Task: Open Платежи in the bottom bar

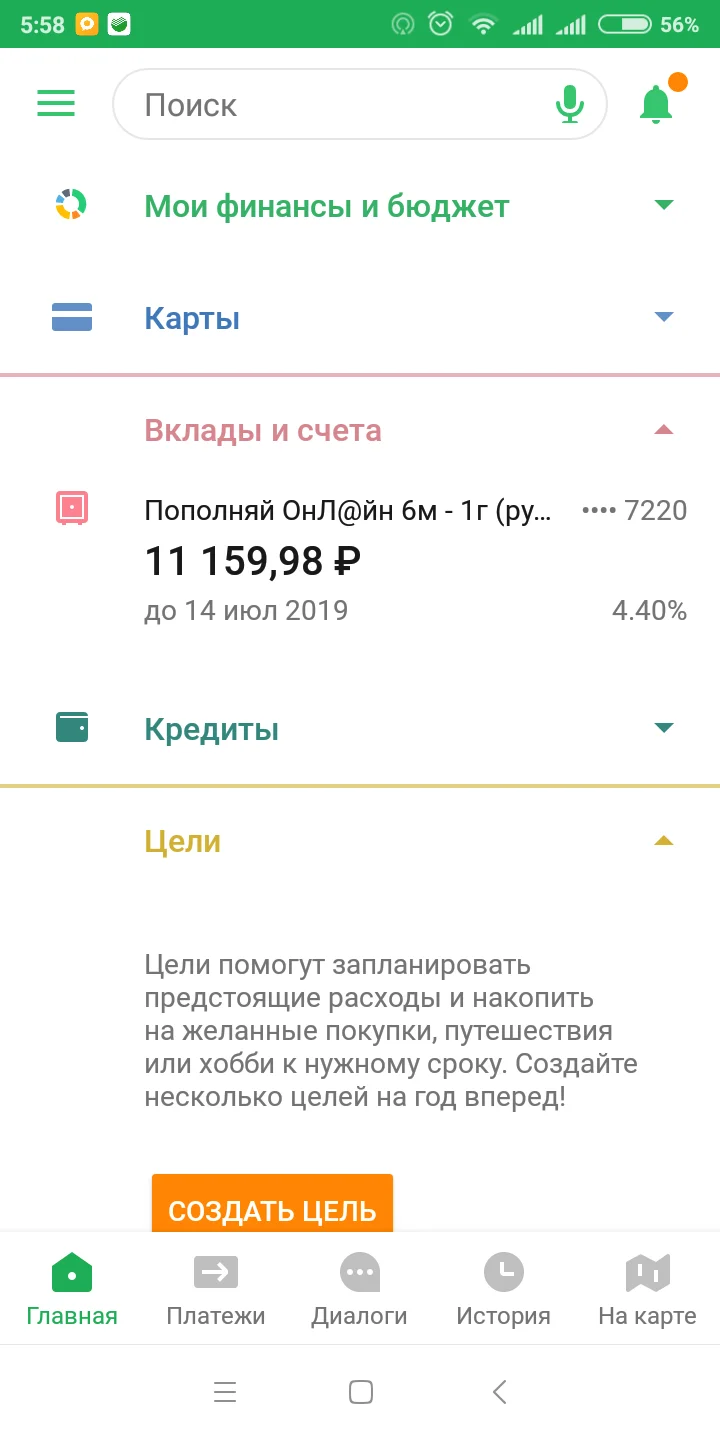Action: [215, 1288]
